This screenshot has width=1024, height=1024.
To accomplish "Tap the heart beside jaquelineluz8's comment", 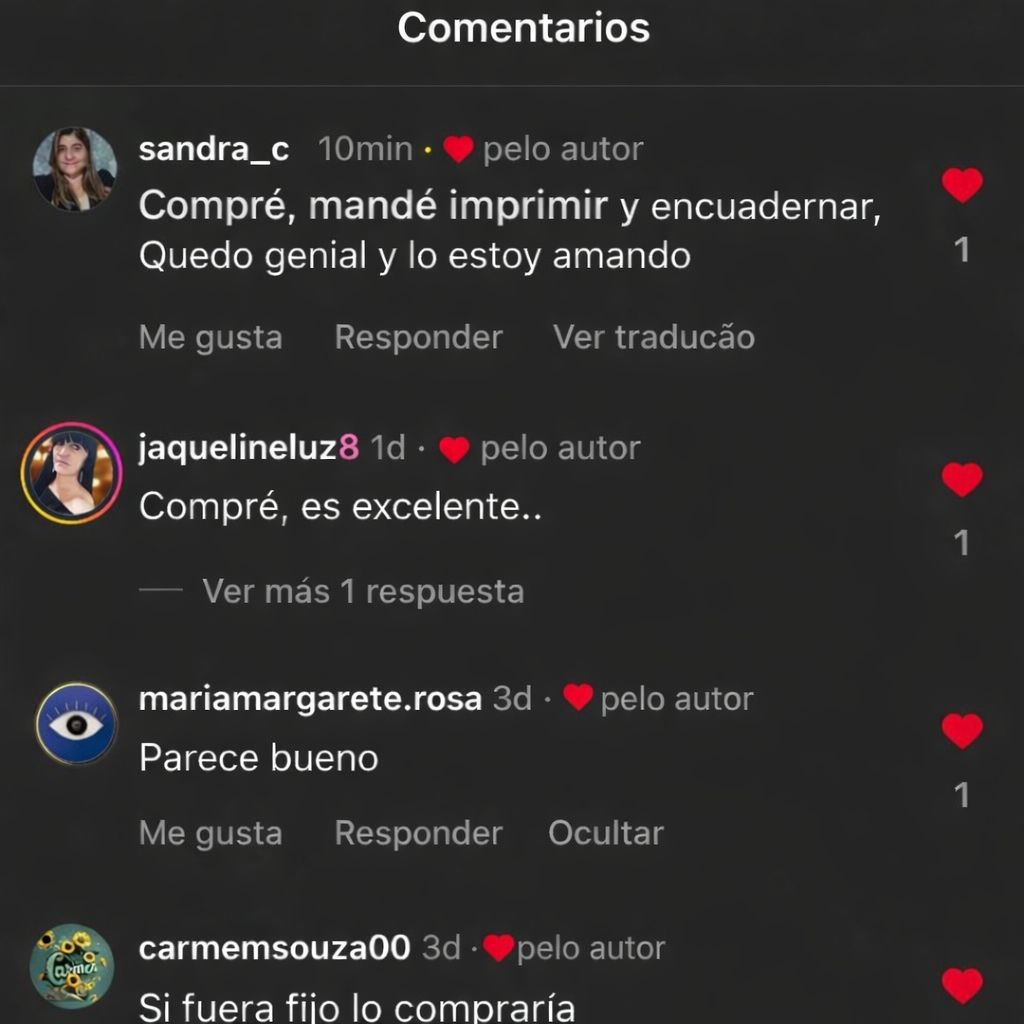I will [962, 480].
